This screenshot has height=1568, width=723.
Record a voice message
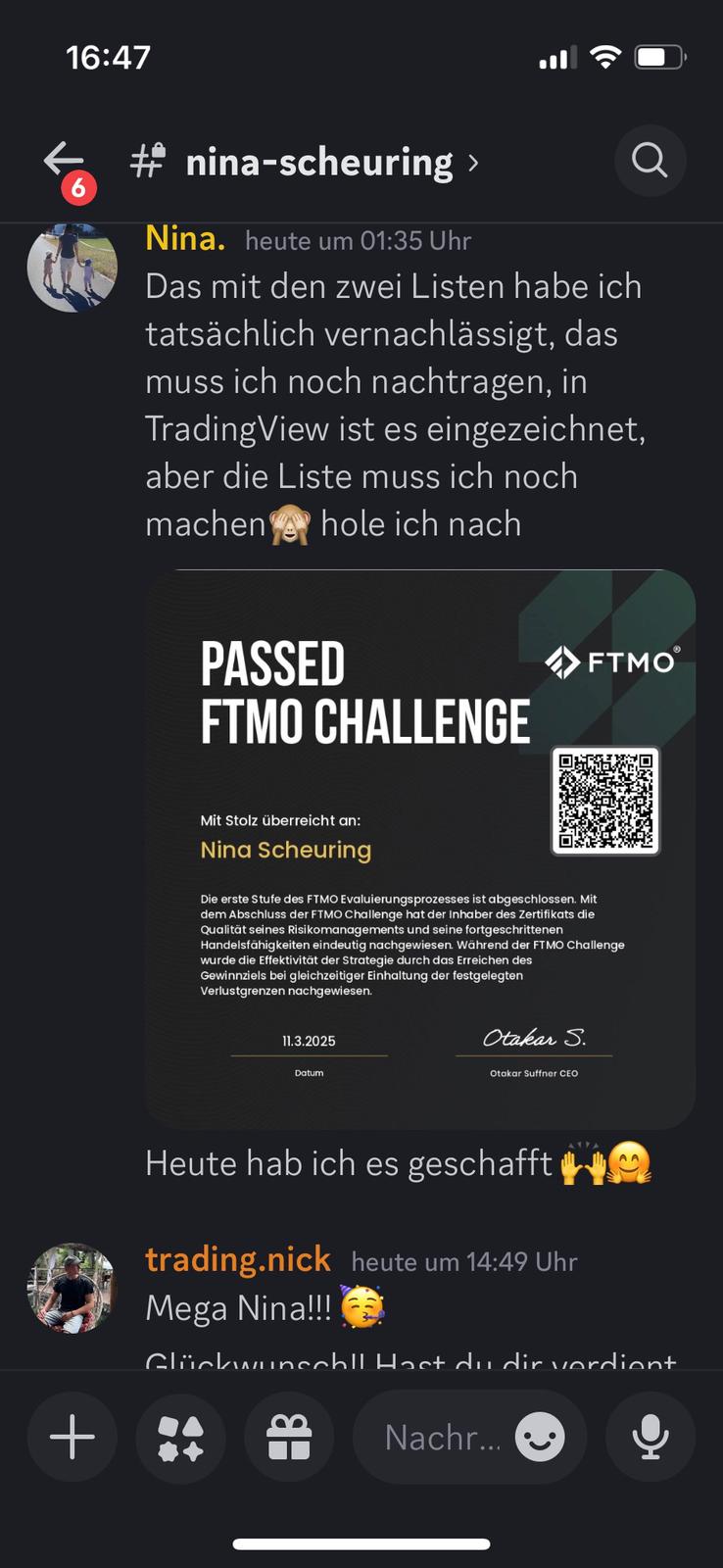pyautogui.click(x=651, y=1438)
